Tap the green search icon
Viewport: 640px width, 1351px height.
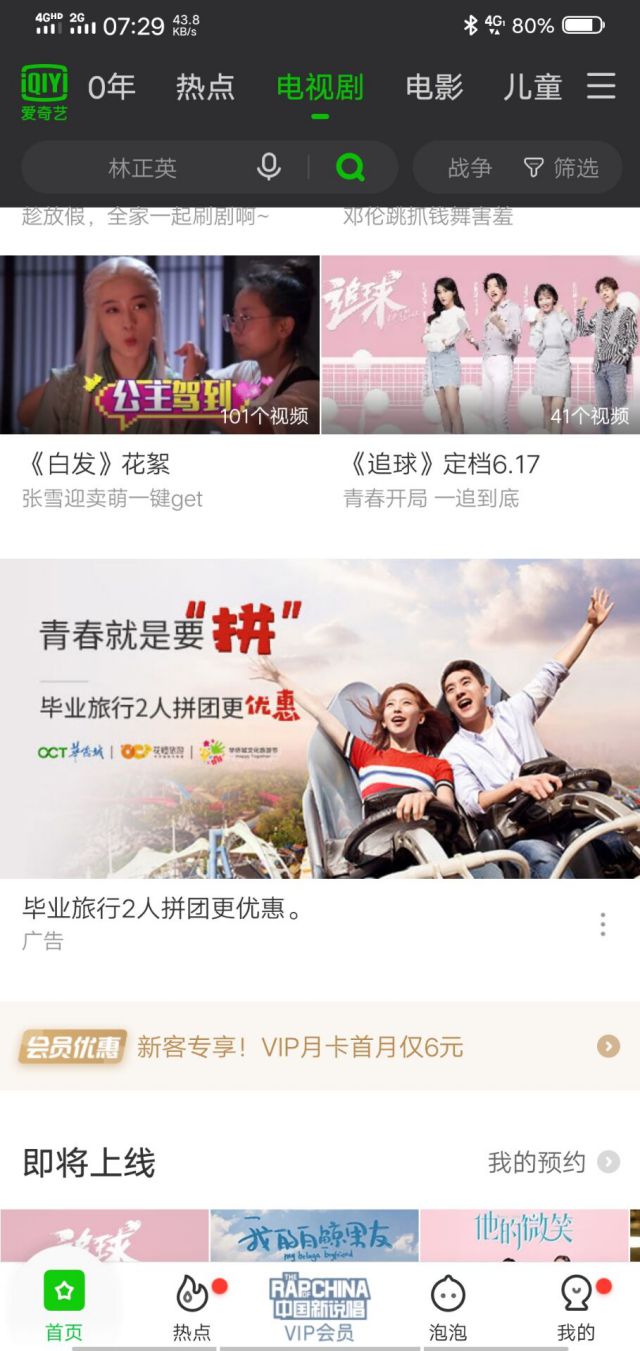350,167
